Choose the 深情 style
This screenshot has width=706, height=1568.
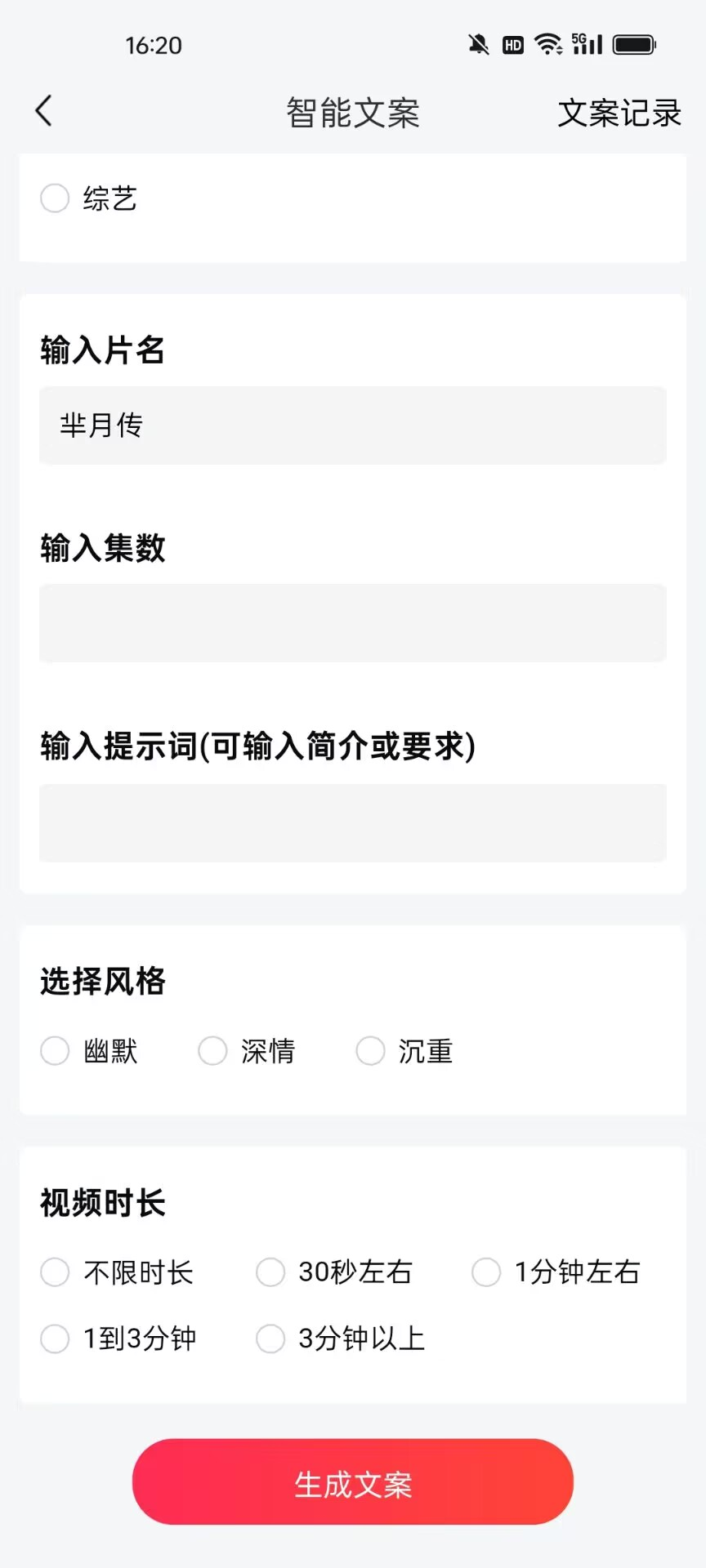pos(247,1051)
